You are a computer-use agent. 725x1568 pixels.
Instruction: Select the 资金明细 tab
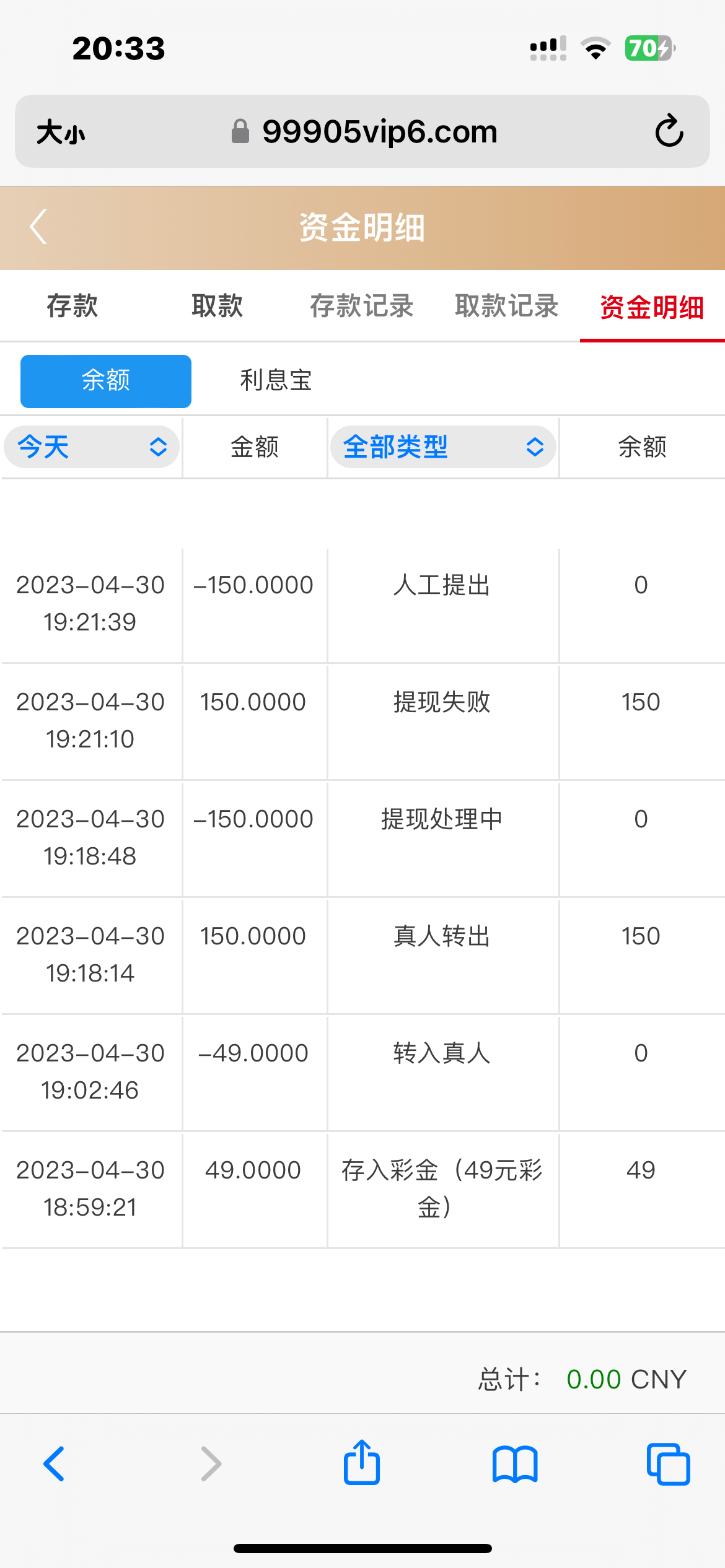pyautogui.click(x=652, y=307)
